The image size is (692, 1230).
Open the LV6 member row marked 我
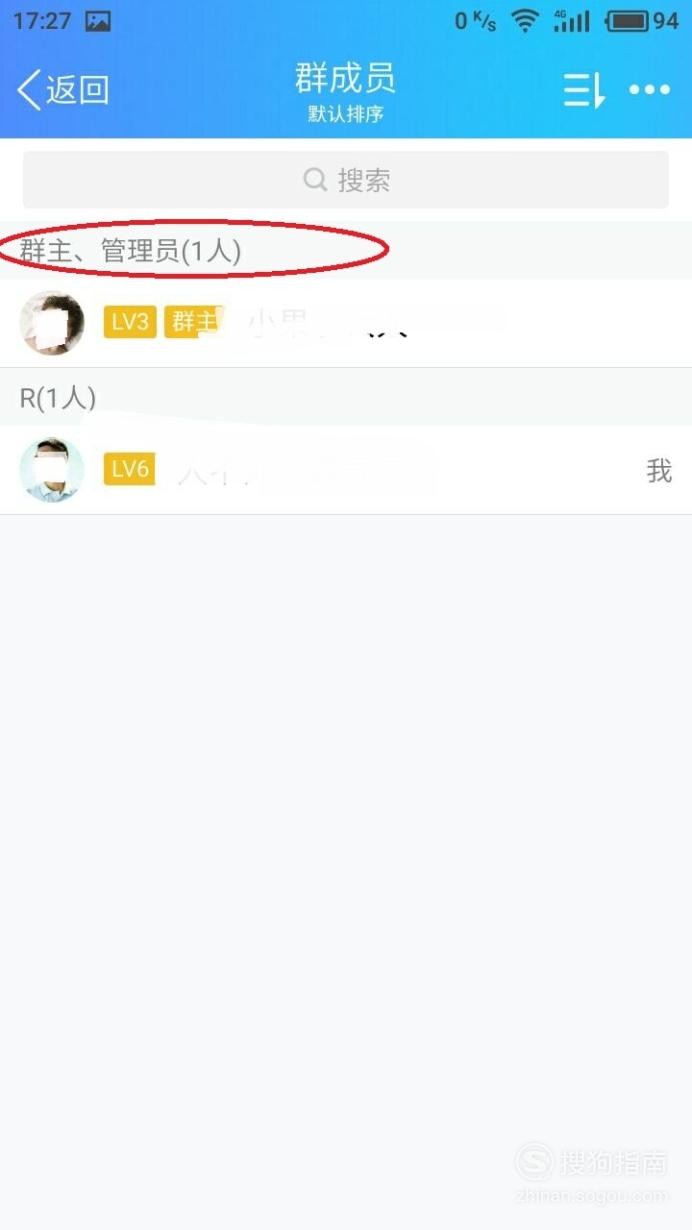pyautogui.click(x=346, y=470)
